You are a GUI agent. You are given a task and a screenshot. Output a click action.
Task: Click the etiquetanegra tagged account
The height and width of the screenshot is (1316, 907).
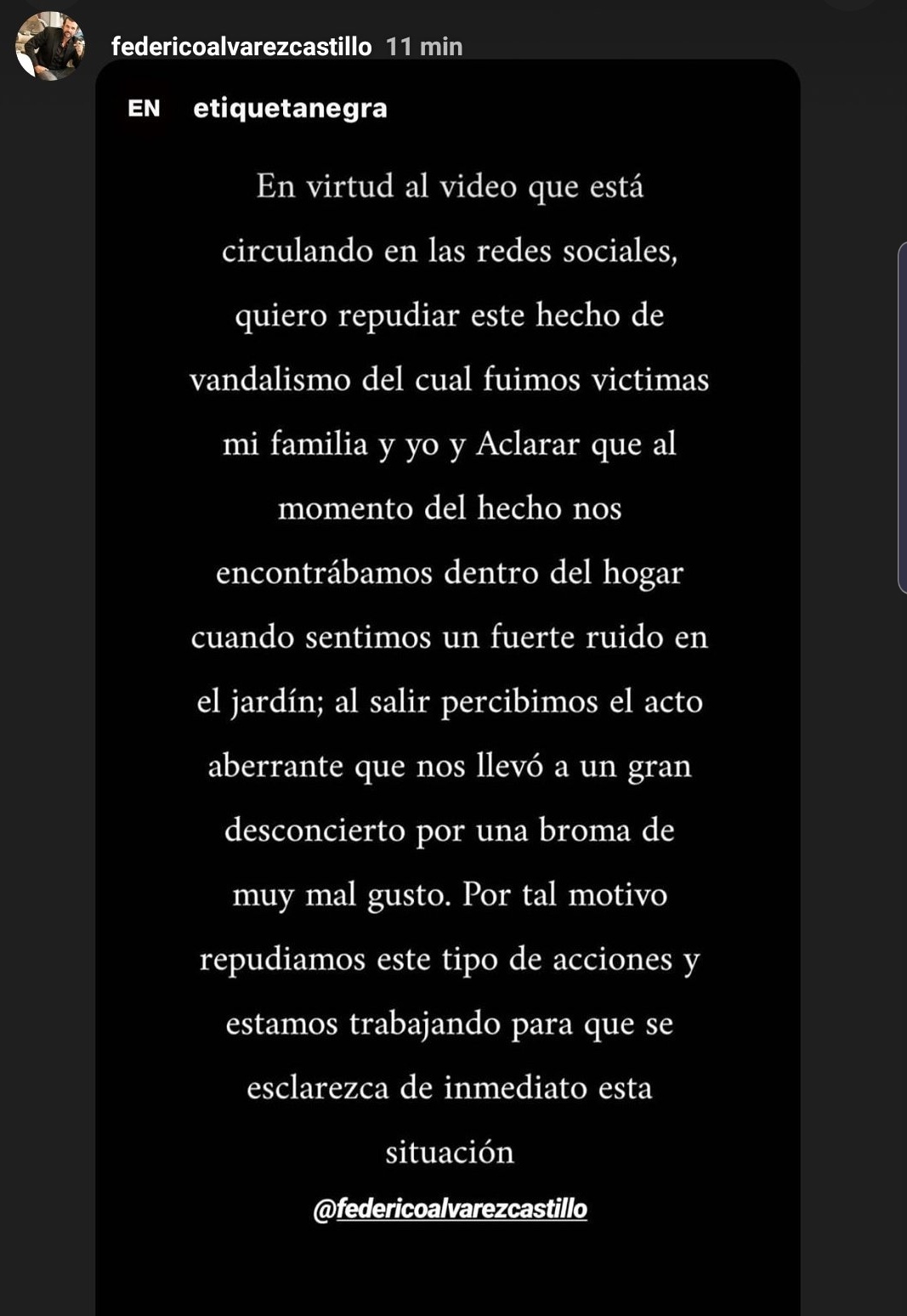coord(290,108)
